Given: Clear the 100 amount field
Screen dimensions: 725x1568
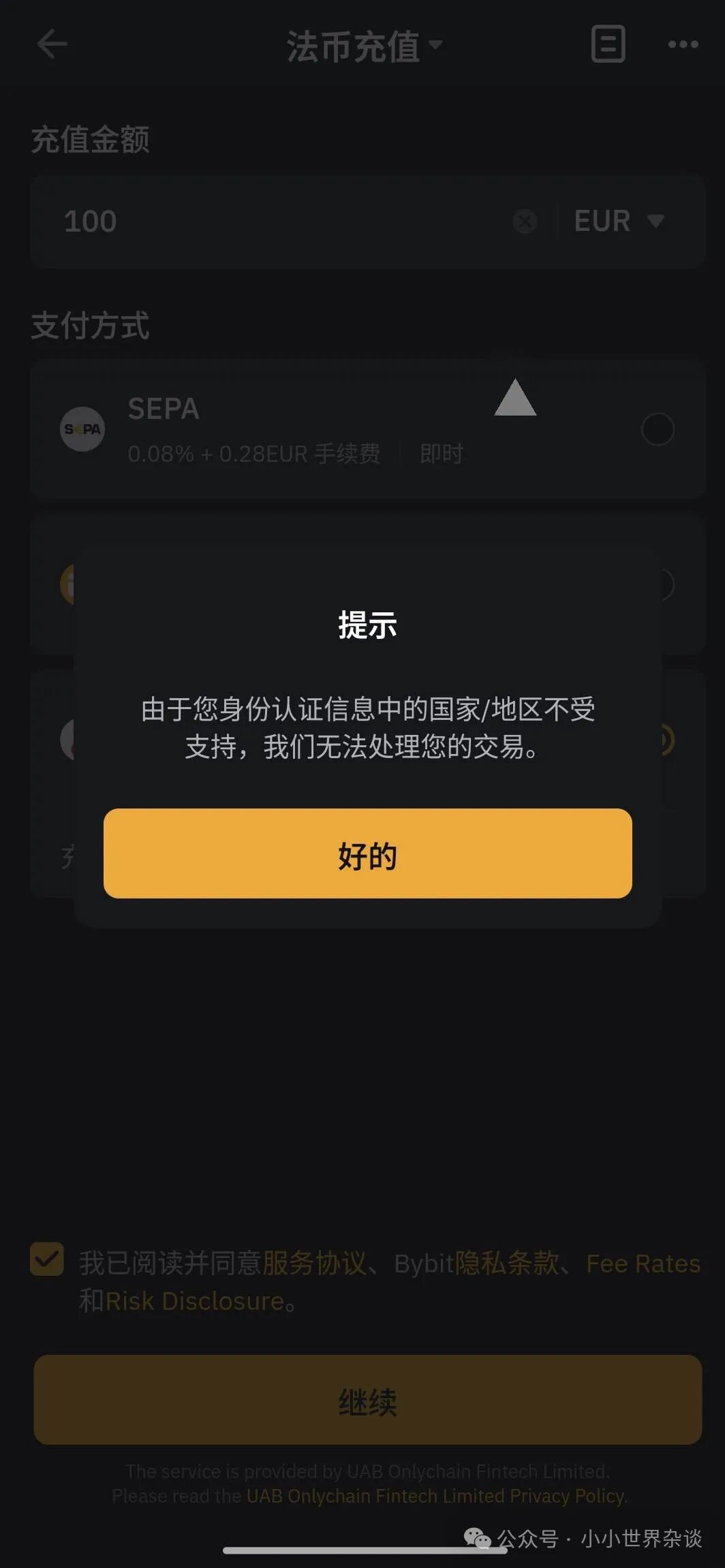Looking at the screenshot, I should click(x=525, y=221).
